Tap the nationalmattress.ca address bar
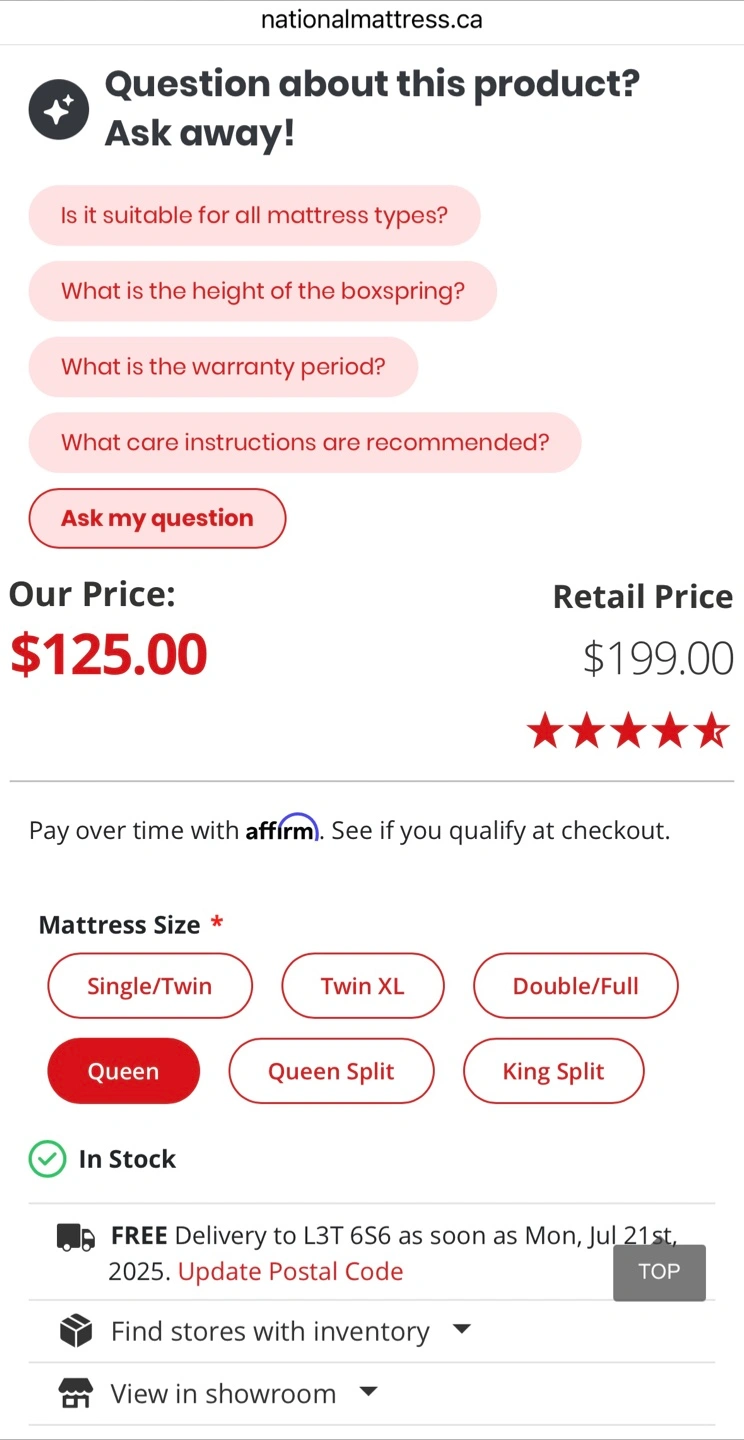This screenshot has width=744, height=1440. [x=372, y=20]
